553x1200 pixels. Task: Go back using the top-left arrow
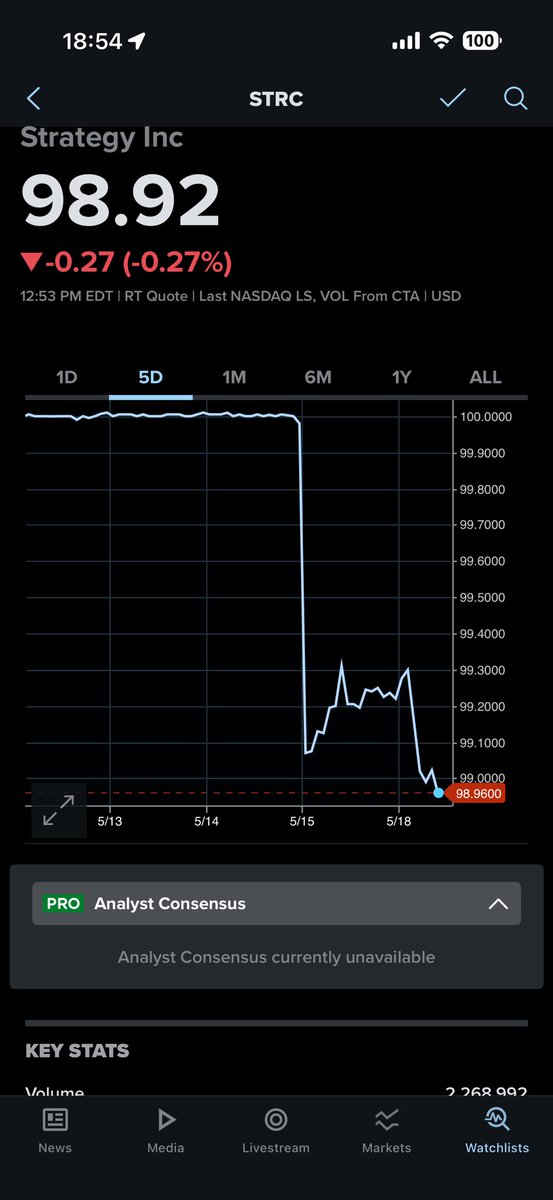(x=34, y=98)
